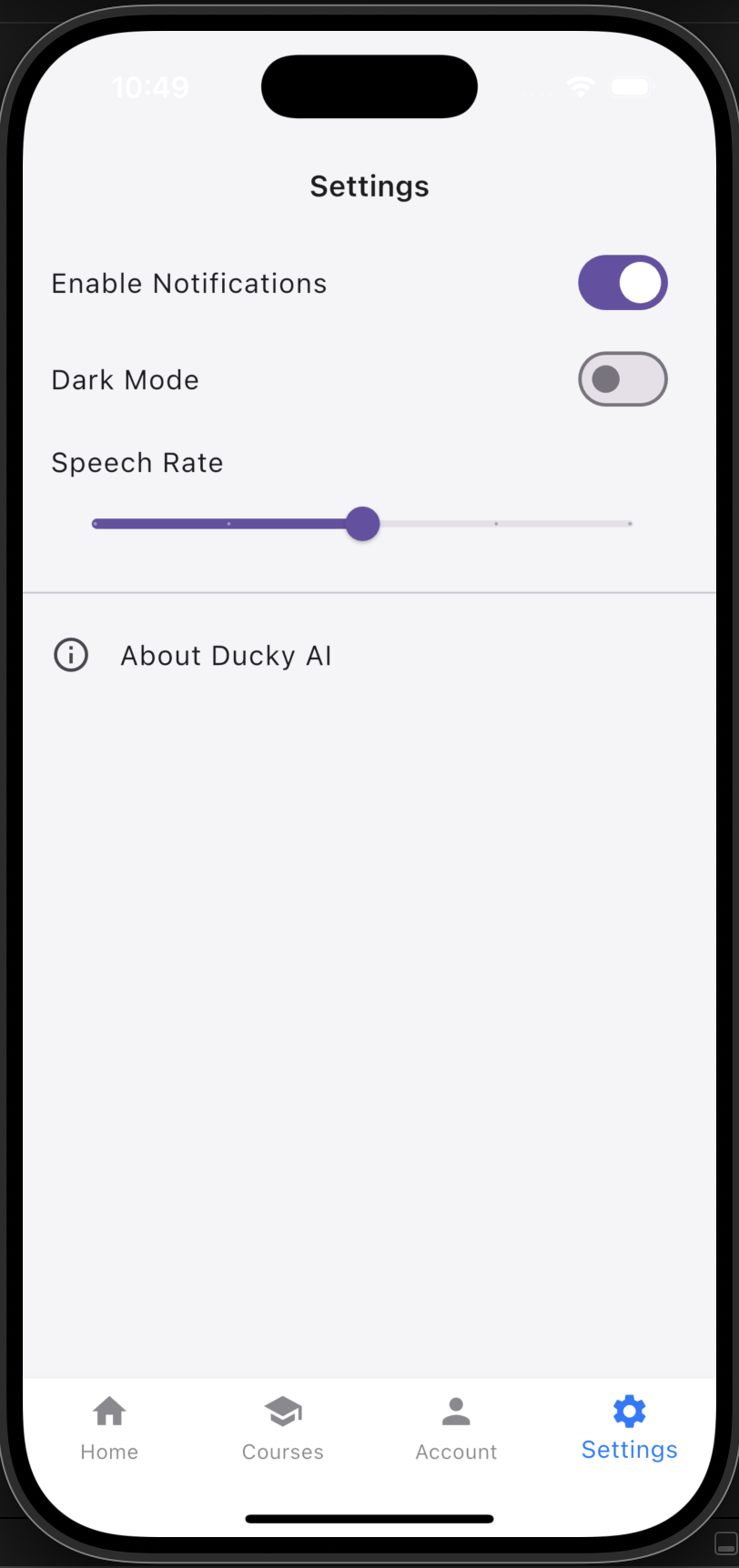Viewport: 739px width, 1568px height.
Task: Set Speech Rate slider to maximum
Action: tap(629, 524)
